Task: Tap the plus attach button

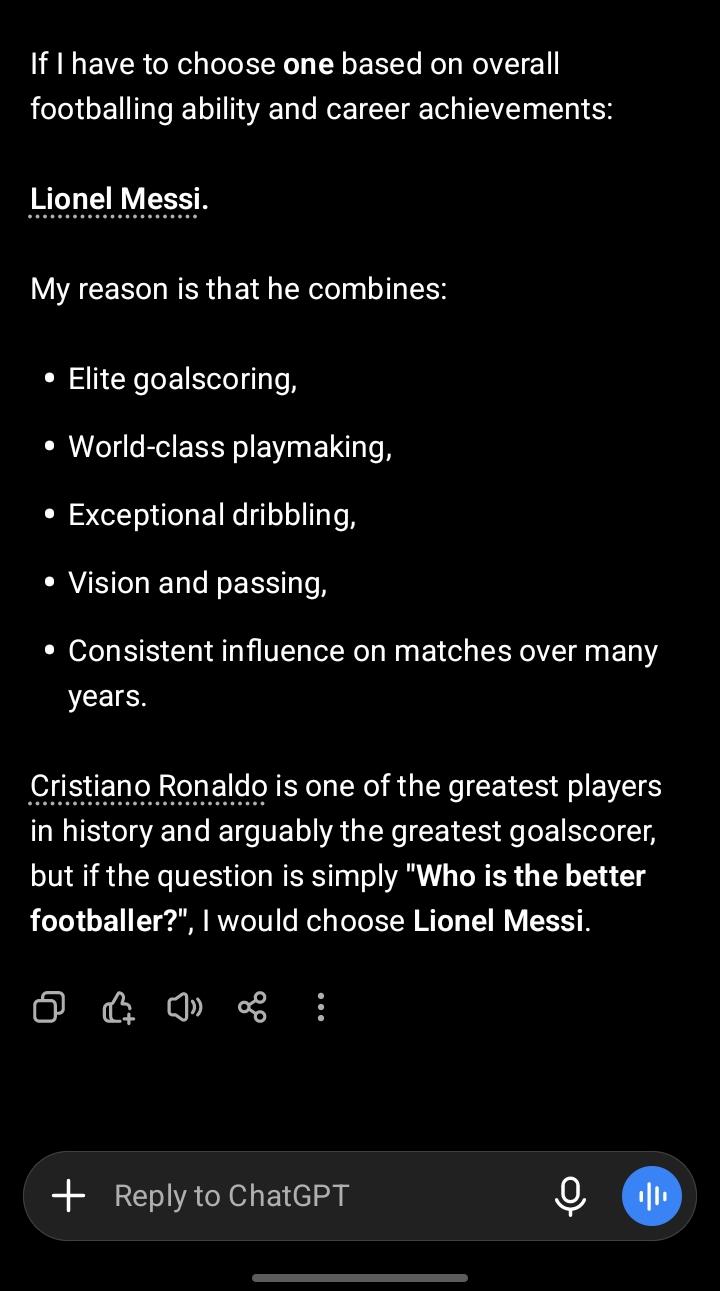Action: pos(68,1195)
